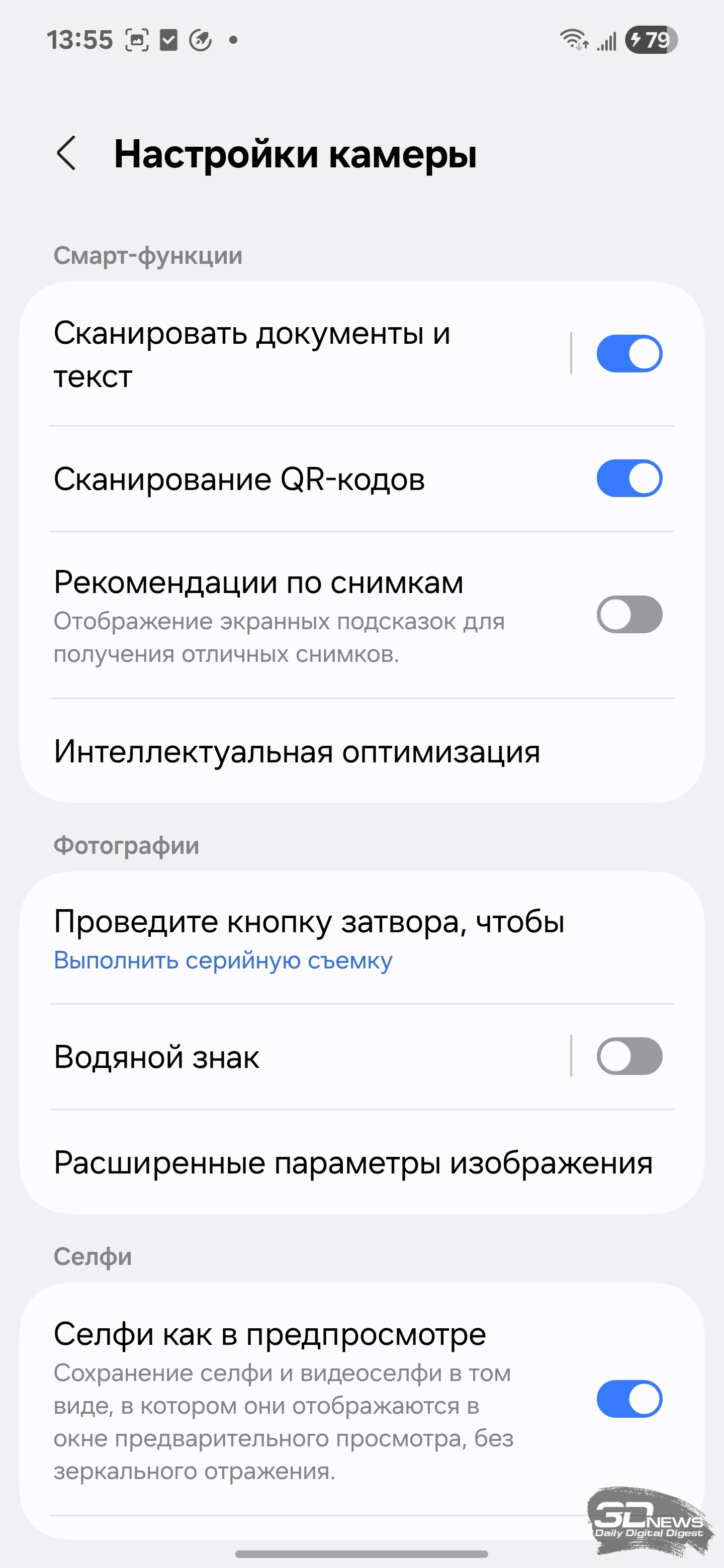Enable Рекомендации по снимкам
The height and width of the screenshot is (1568, 724).
point(629,614)
